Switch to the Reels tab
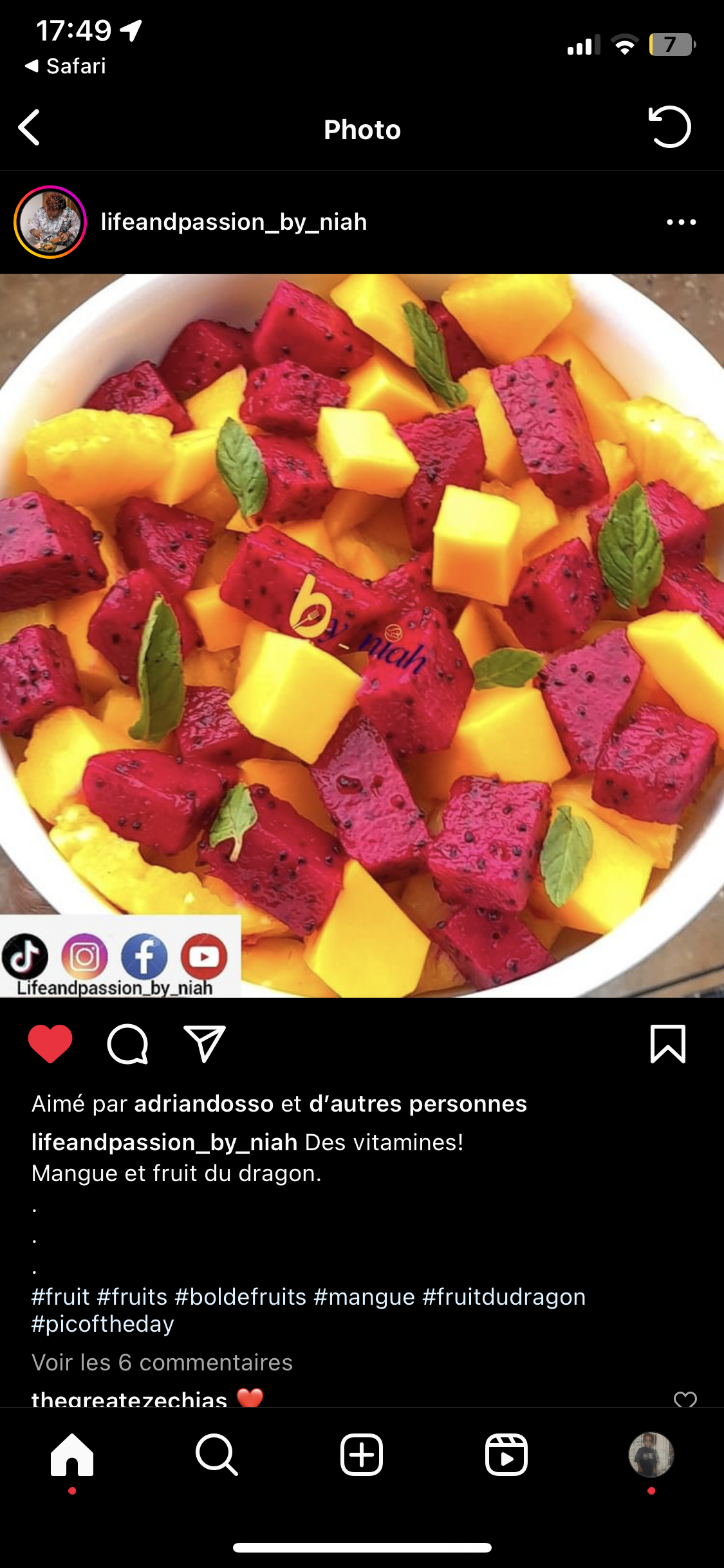This screenshot has width=724, height=1568. [506, 1455]
